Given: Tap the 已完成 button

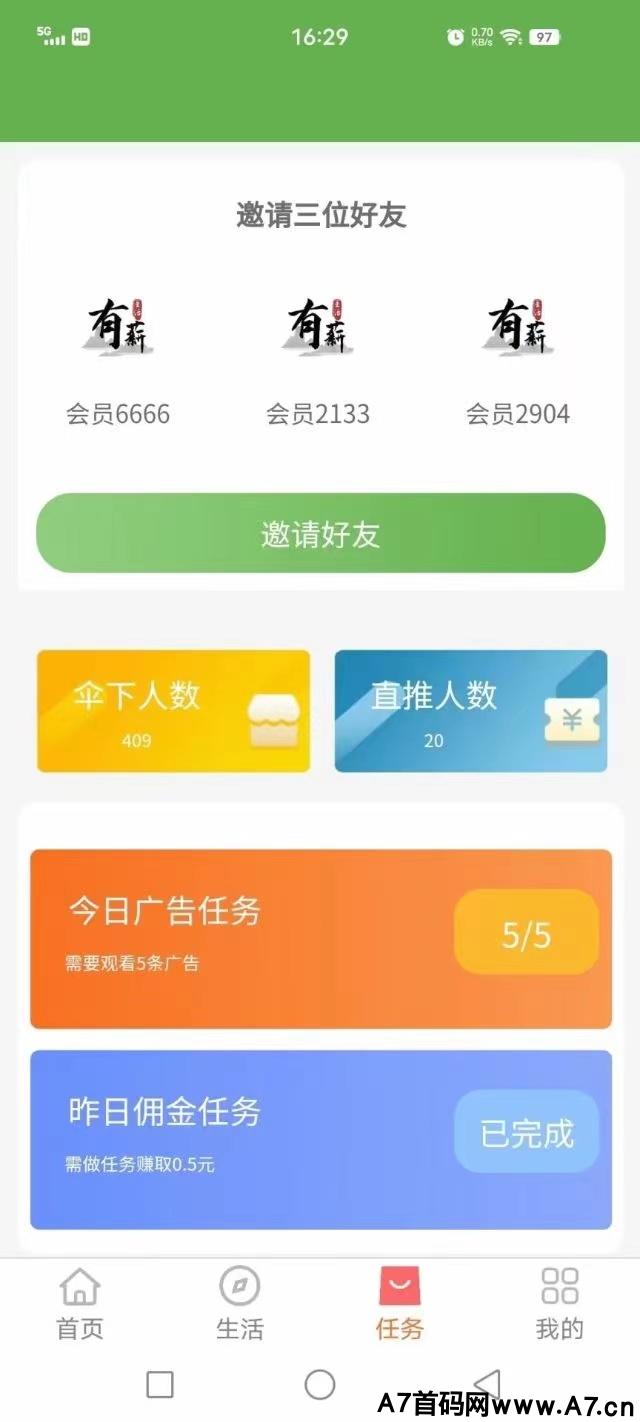Looking at the screenshot, I should (x=526, y=1133).
